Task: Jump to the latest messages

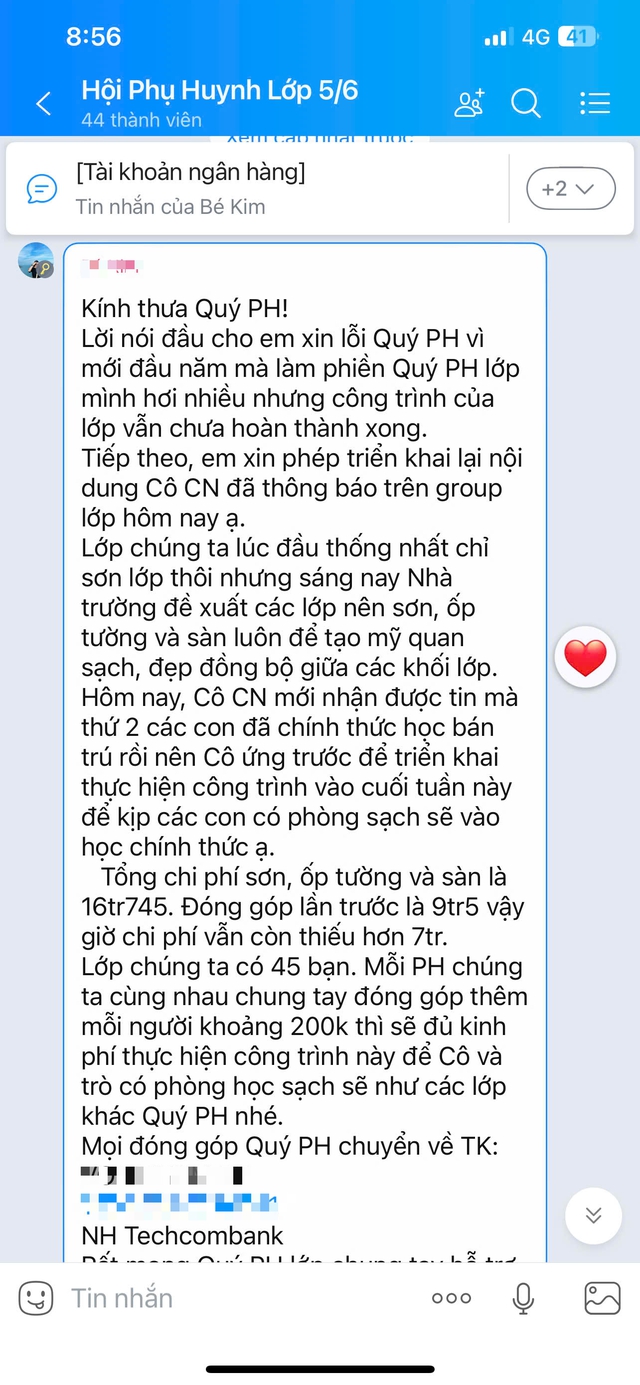Action: (593, 1215)
